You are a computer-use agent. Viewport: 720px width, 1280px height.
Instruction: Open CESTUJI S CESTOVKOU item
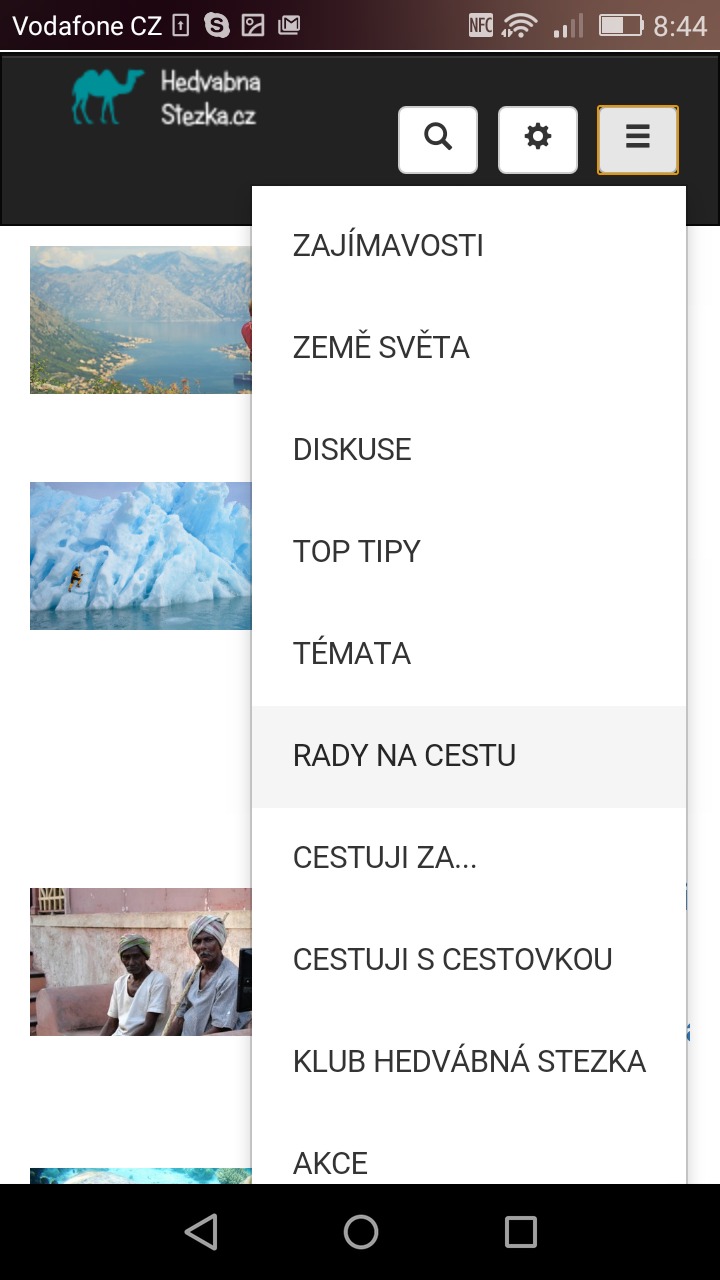[452, 960]
